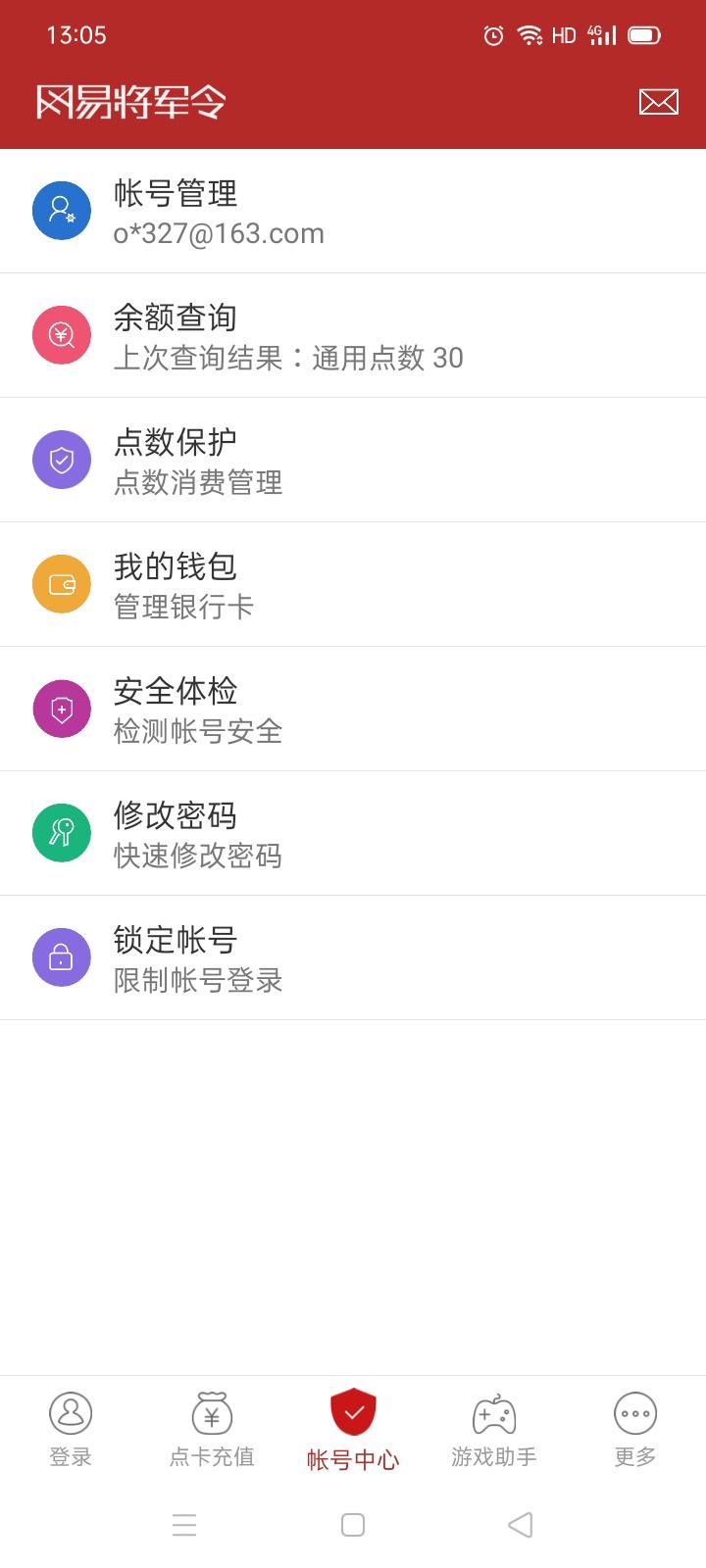Select the 帐号中心 tab
The width and height of the screenshot is (706, 1568).
coord(353,1430)
